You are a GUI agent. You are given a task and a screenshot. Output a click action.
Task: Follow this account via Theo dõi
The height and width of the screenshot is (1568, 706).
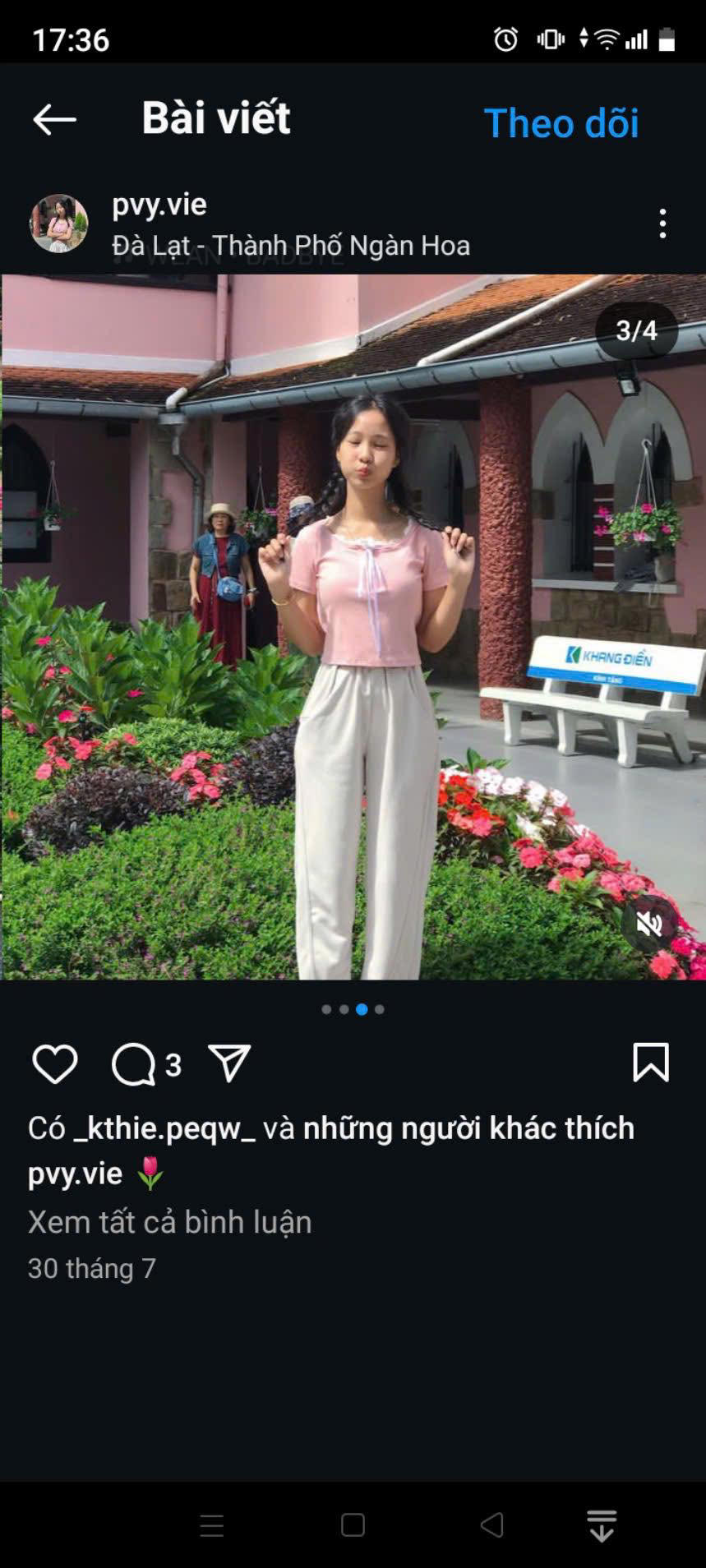561,123
